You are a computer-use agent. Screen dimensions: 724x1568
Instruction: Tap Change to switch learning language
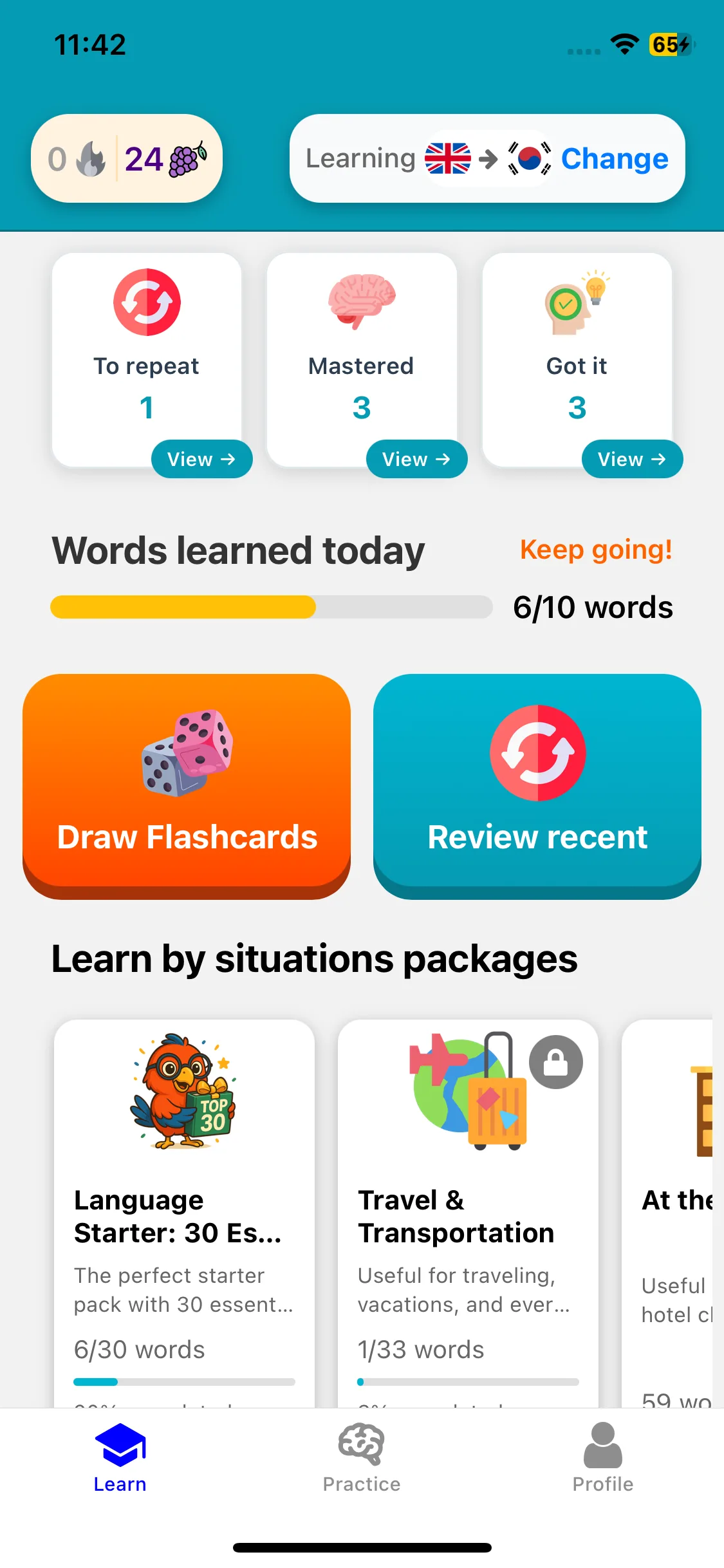coord(614,158)
